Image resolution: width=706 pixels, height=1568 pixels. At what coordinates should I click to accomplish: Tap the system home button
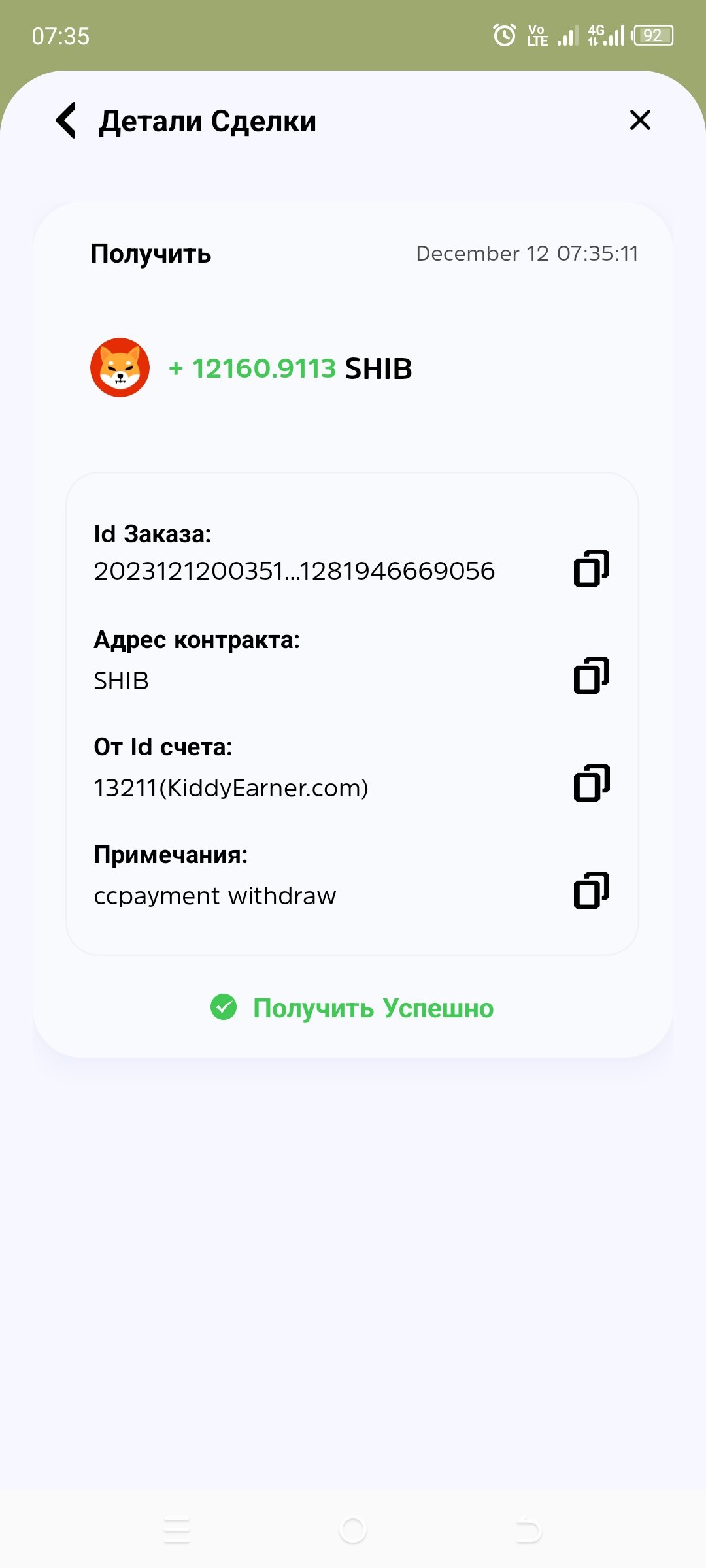pos(353,1530)
